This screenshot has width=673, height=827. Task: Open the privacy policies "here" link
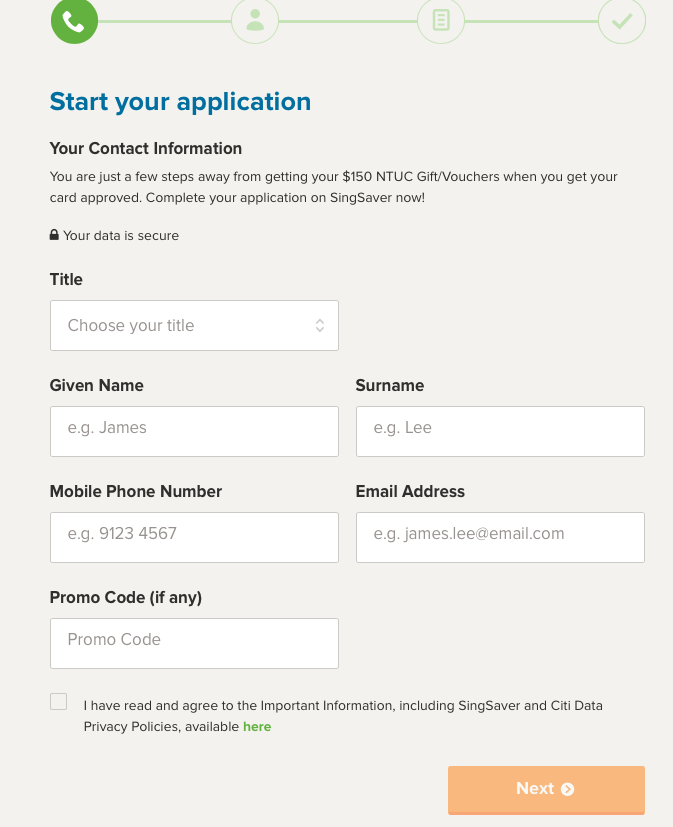point(257,727)
